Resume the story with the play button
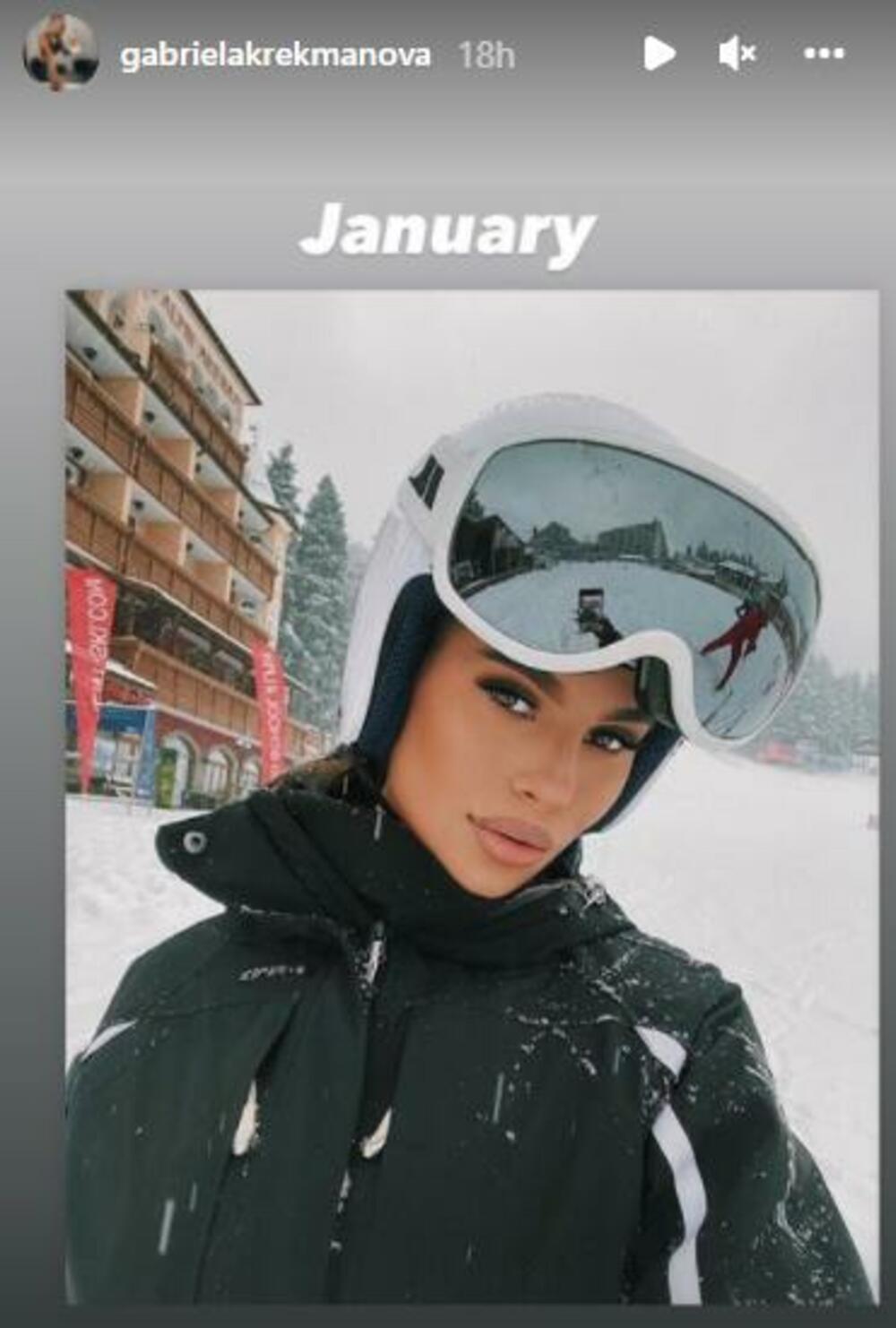This screenshot has width=896, height=1328. [659, 54]
